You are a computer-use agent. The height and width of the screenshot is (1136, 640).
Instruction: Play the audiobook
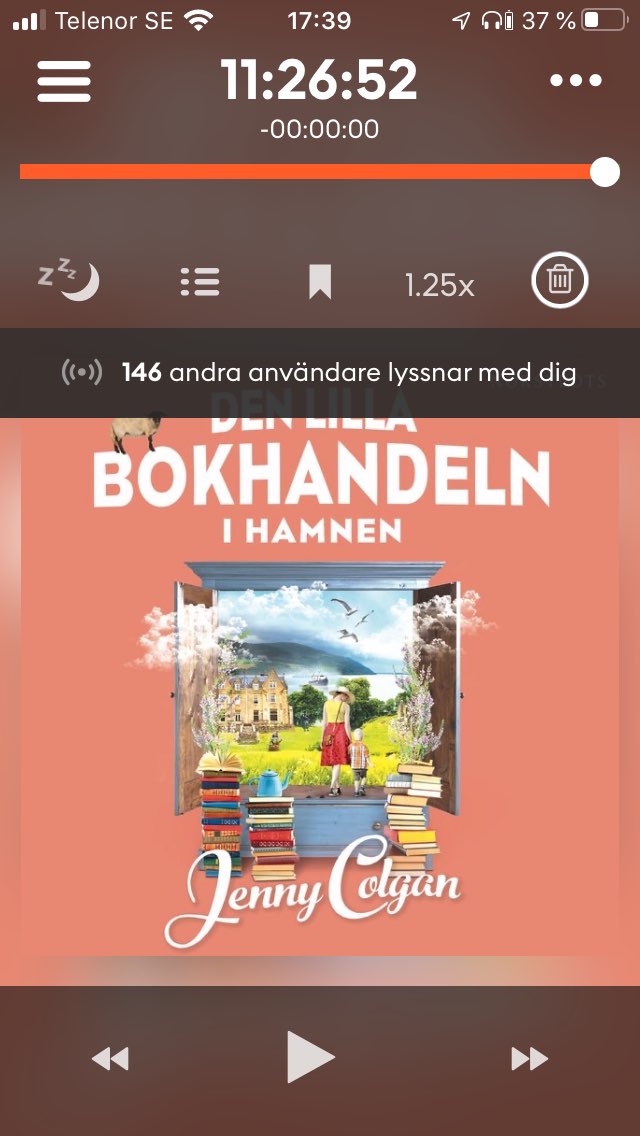point(310,1057)
